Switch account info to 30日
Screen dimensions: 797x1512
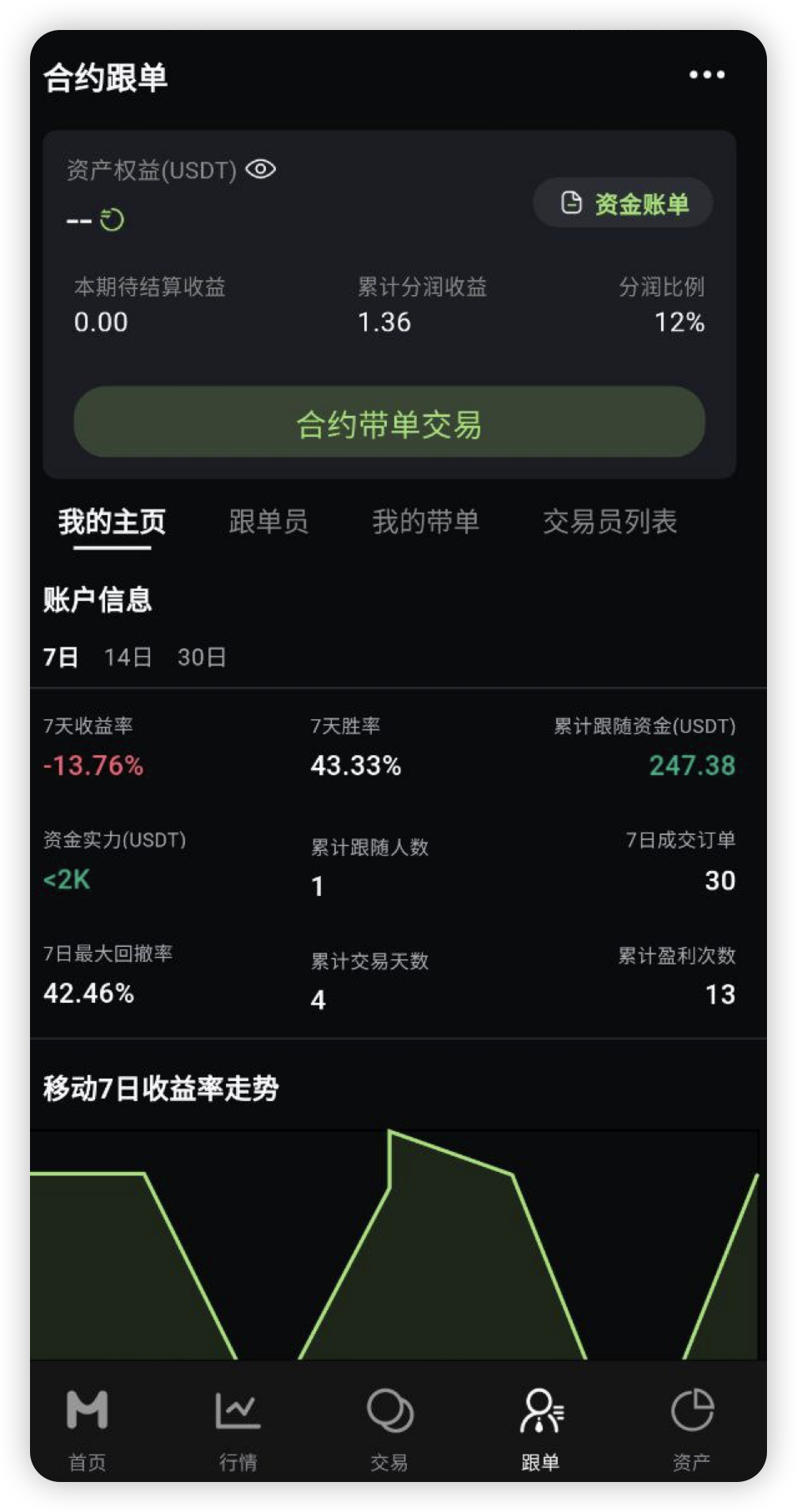[x=202, y=657]
